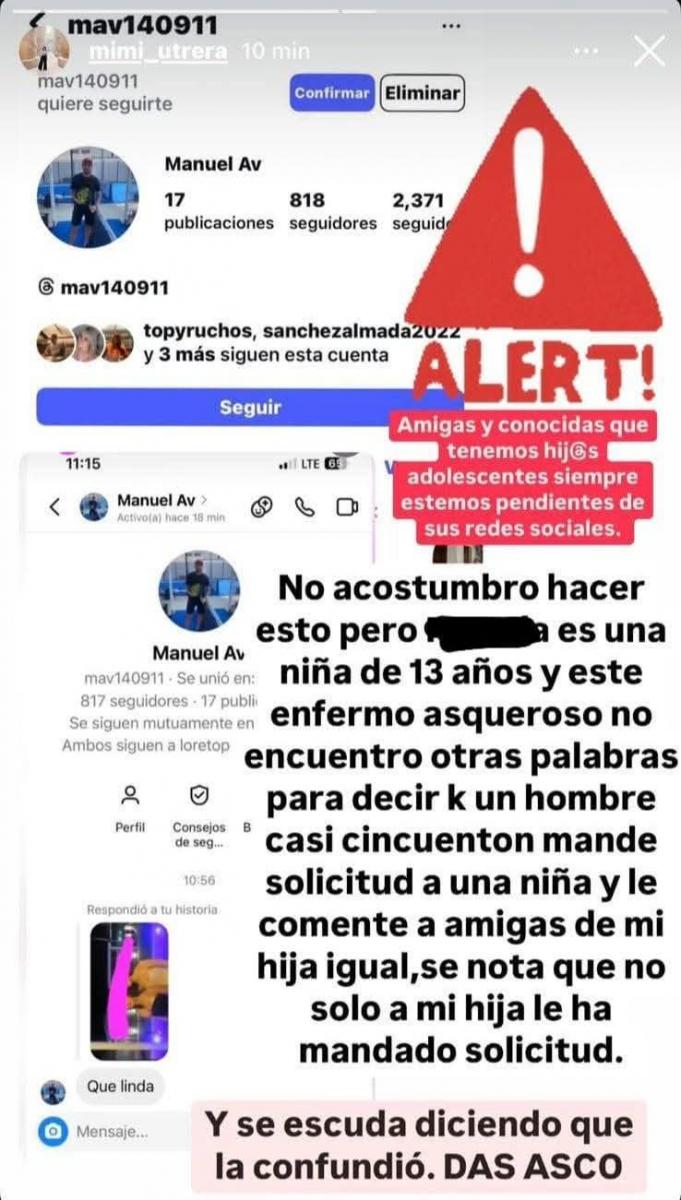Image resolution: width=681 pixels, height=1200 pixels.
Task: Tap the story author's profile picture
Action: point(44,48)
